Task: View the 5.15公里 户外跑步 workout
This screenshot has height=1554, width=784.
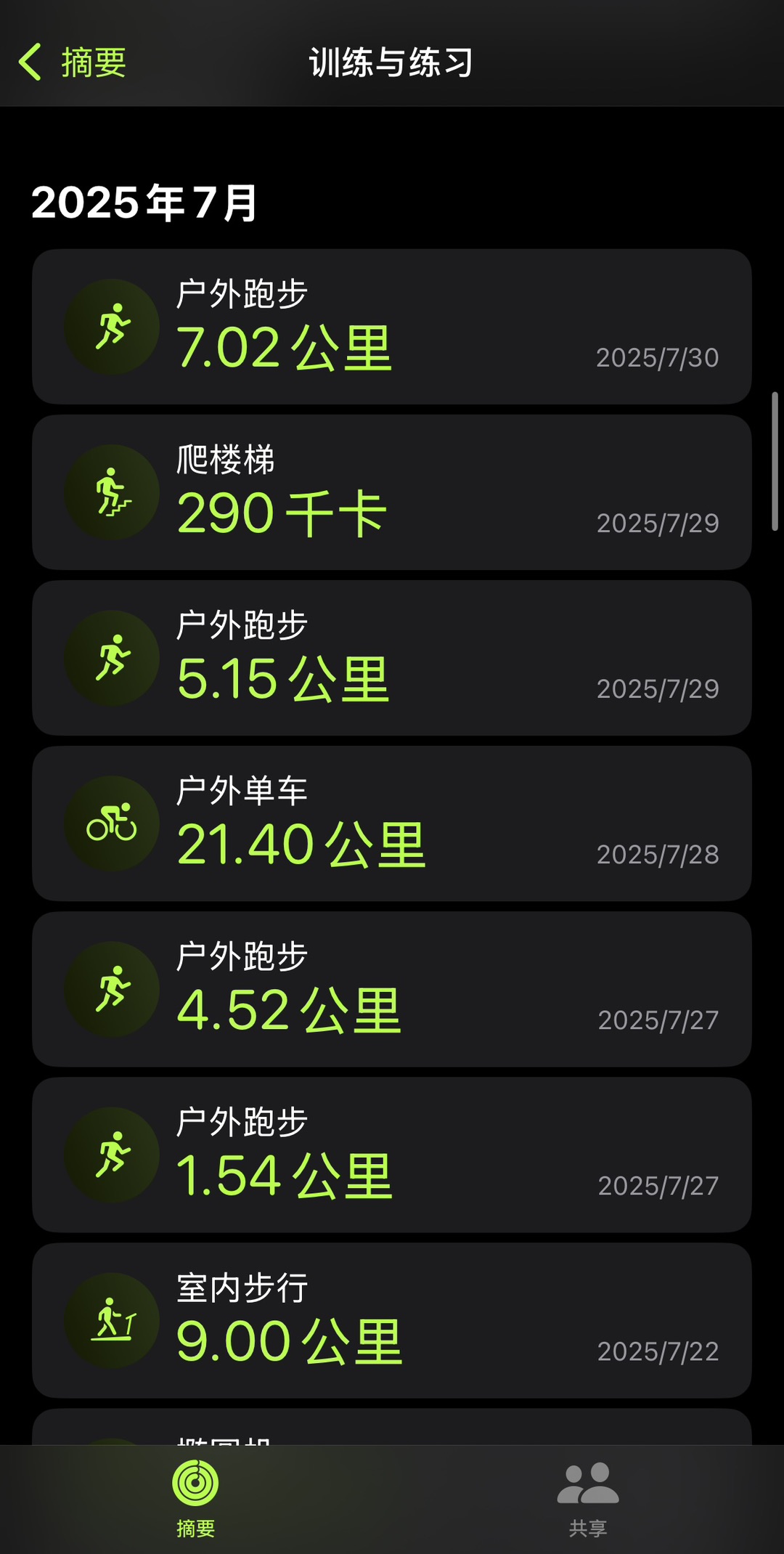Action: pos(392,658)
